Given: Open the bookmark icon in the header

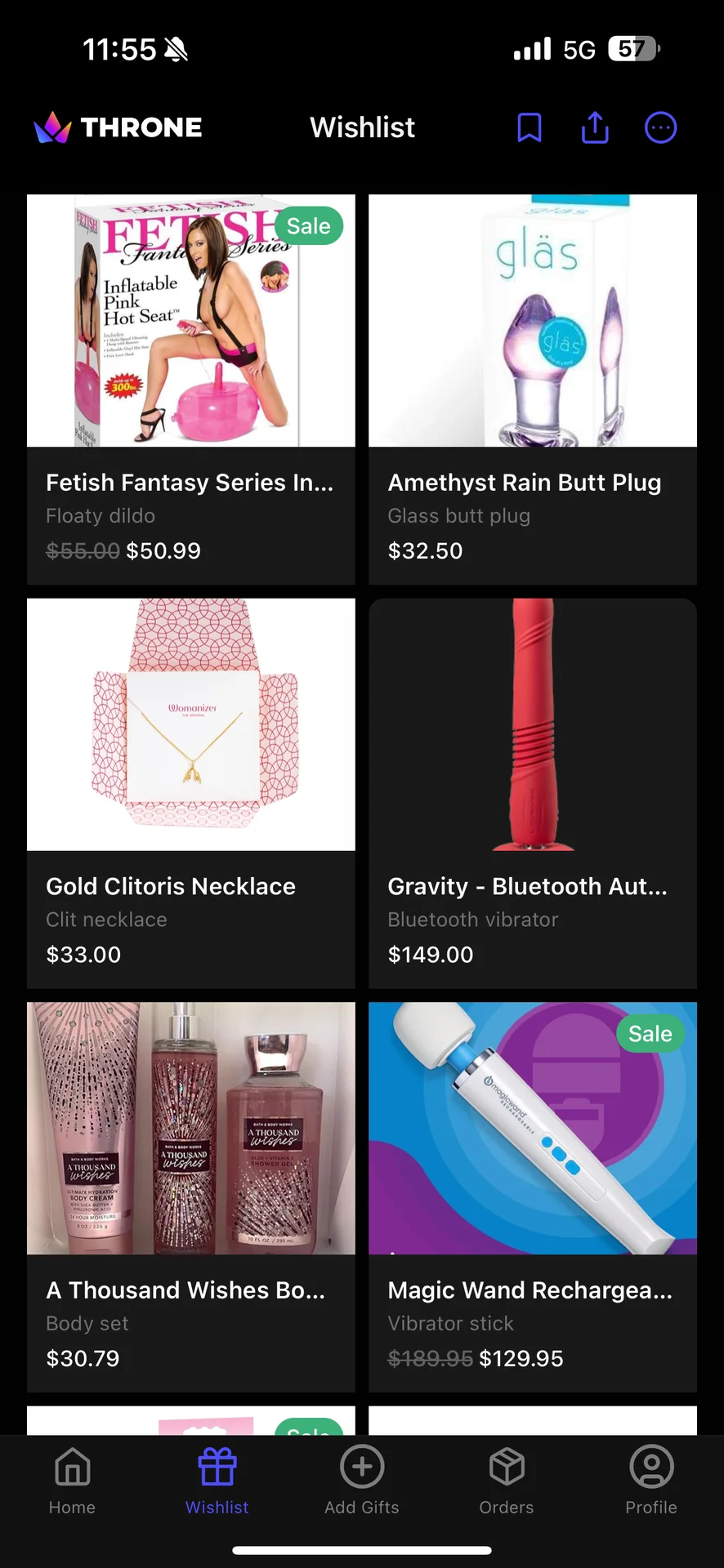Looking at the screenshot, I should point(530,127).
